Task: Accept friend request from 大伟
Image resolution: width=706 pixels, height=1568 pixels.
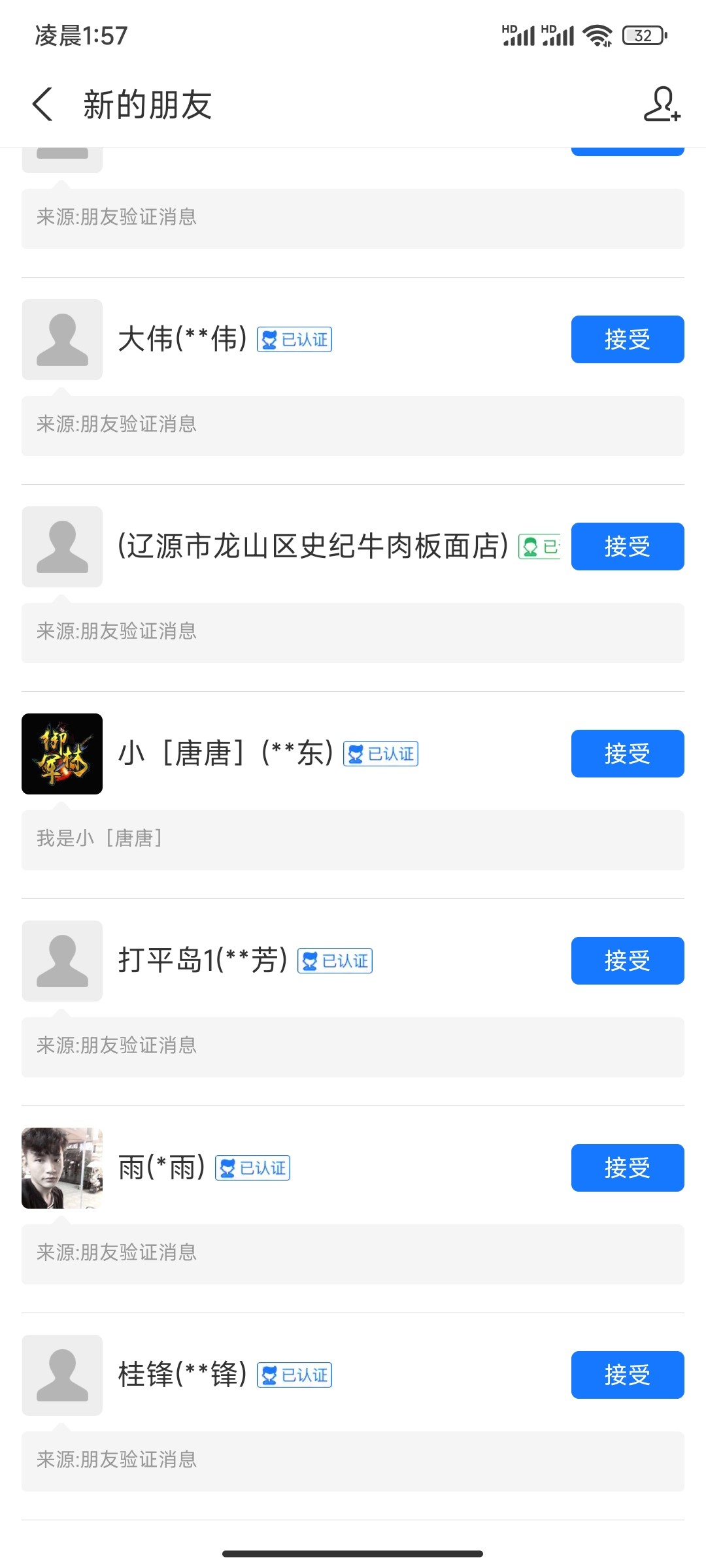Action: point(628,339)
